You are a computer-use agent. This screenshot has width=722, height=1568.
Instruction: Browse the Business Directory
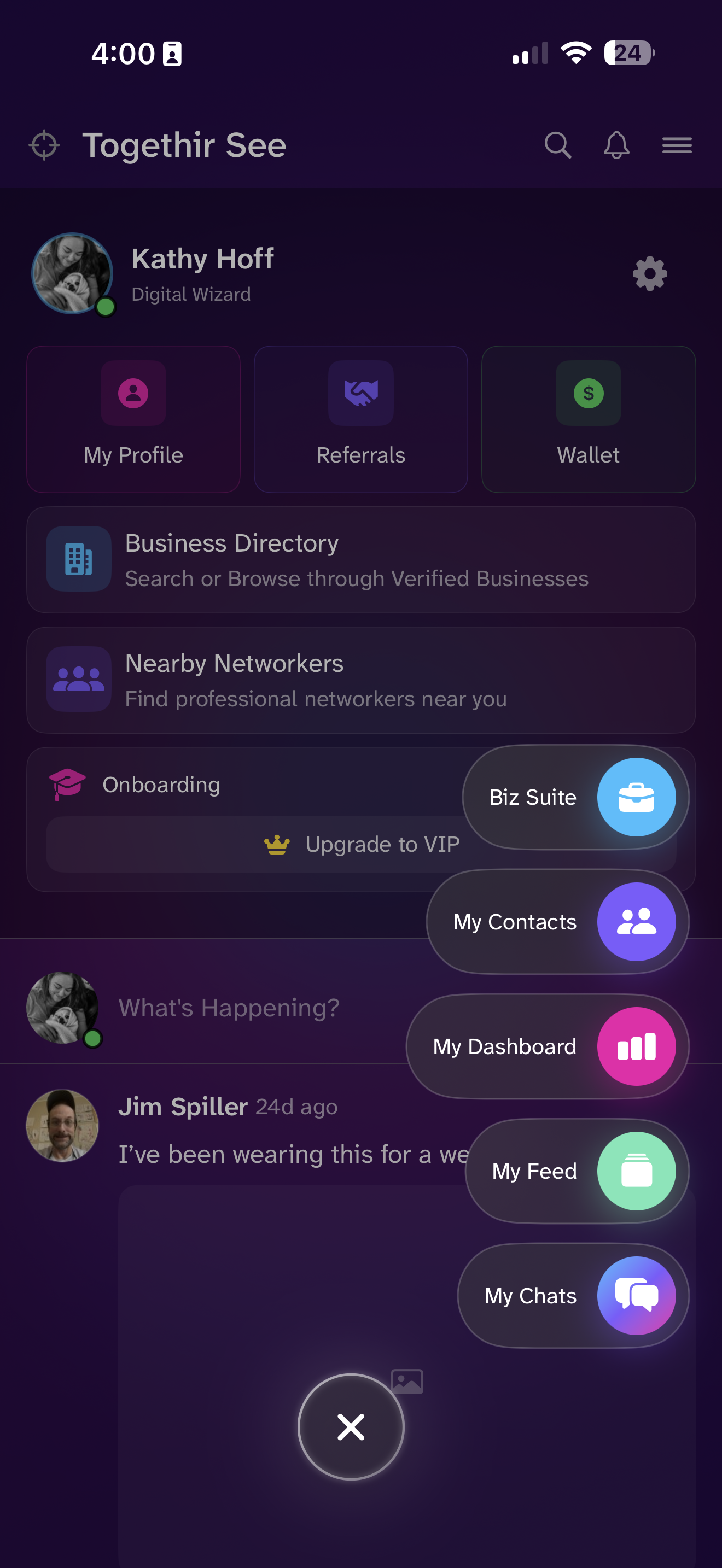tap(360, 559)
